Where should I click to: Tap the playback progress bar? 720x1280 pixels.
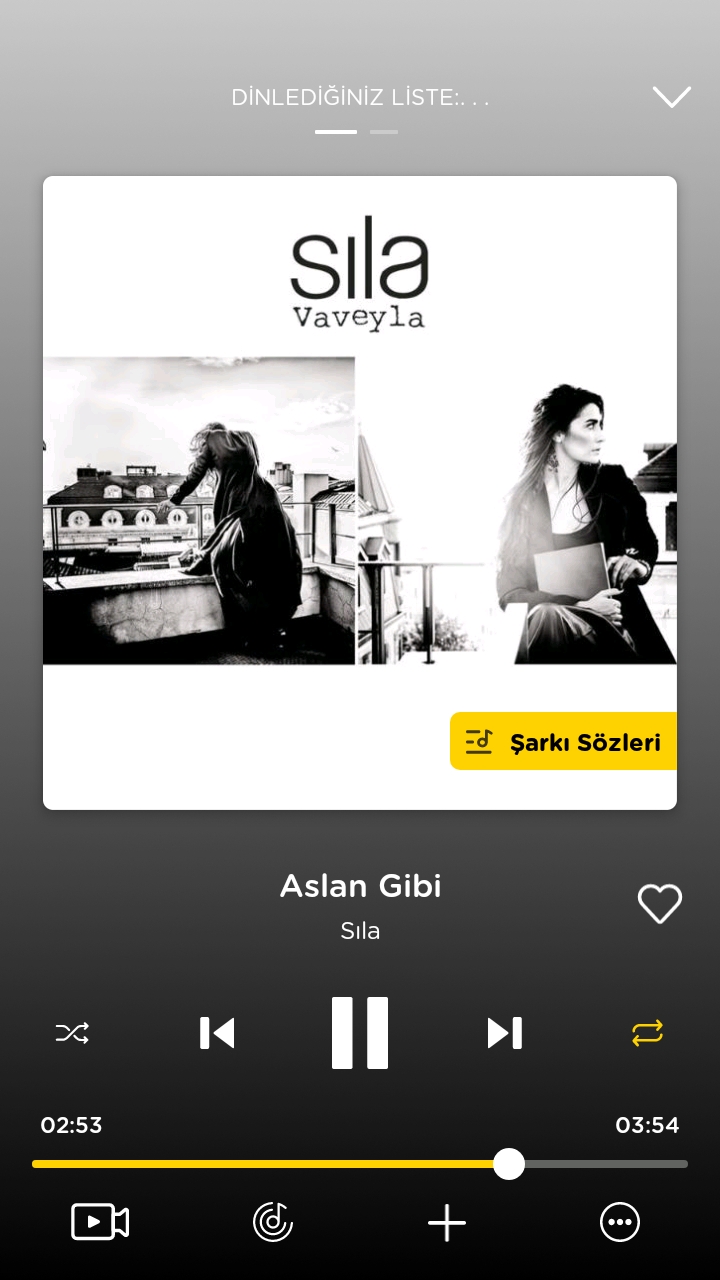click(360, 1164)
